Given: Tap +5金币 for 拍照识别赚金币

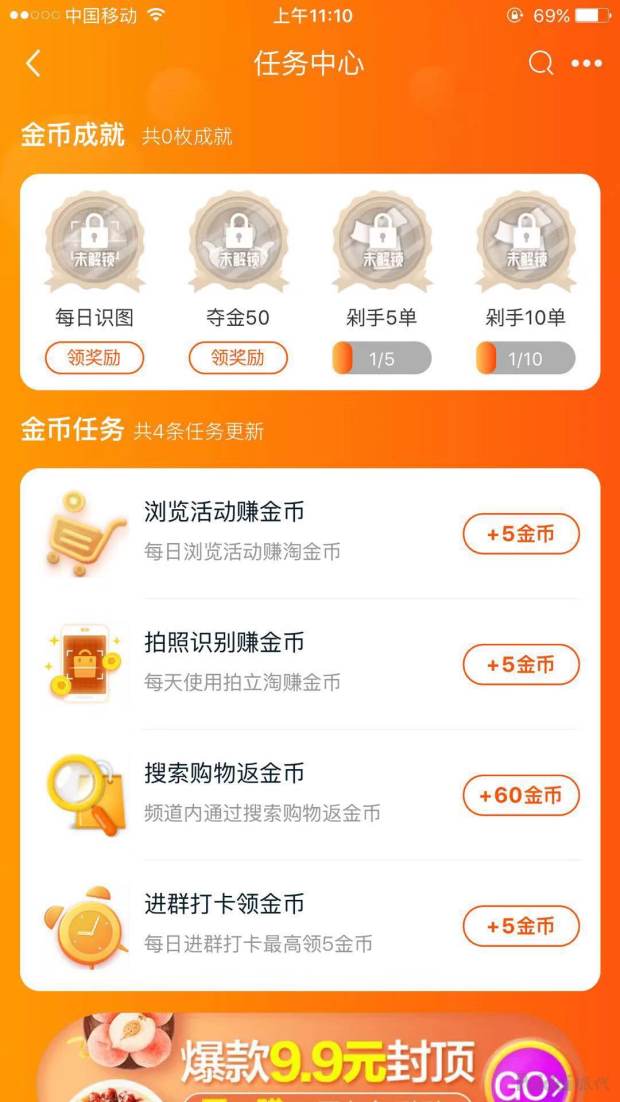Looking at the screenshot, I should pos(520,665).
